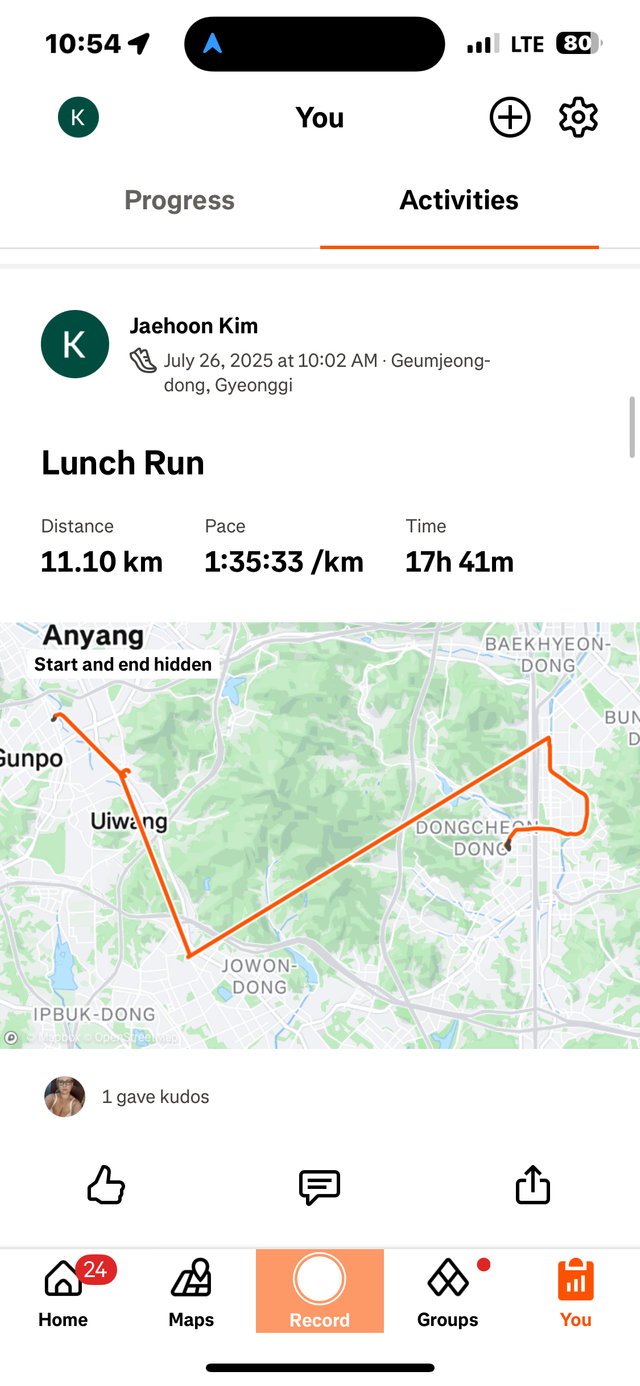Open the Maps tab
640x1386 pixels.
(191, 1292)
